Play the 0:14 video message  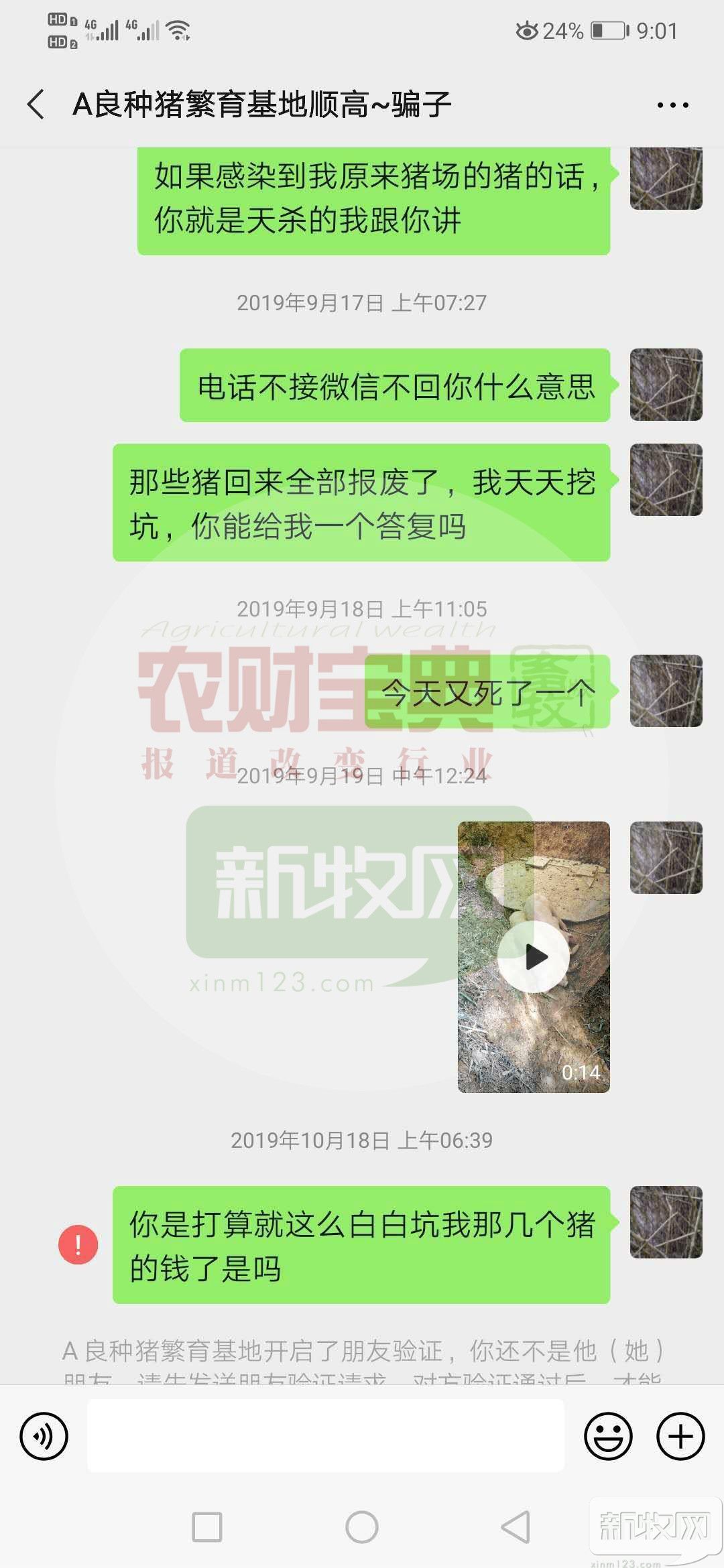(x=534, y=957)
